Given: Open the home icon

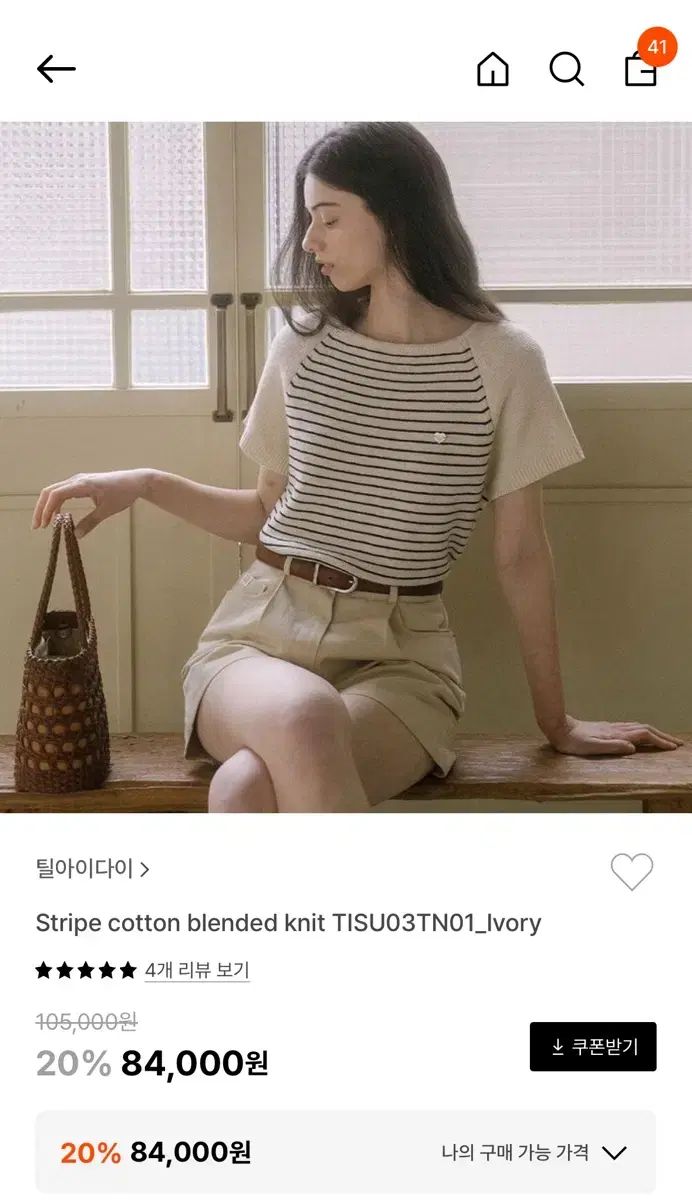Looking at the screenshot, I should point(492,69).
